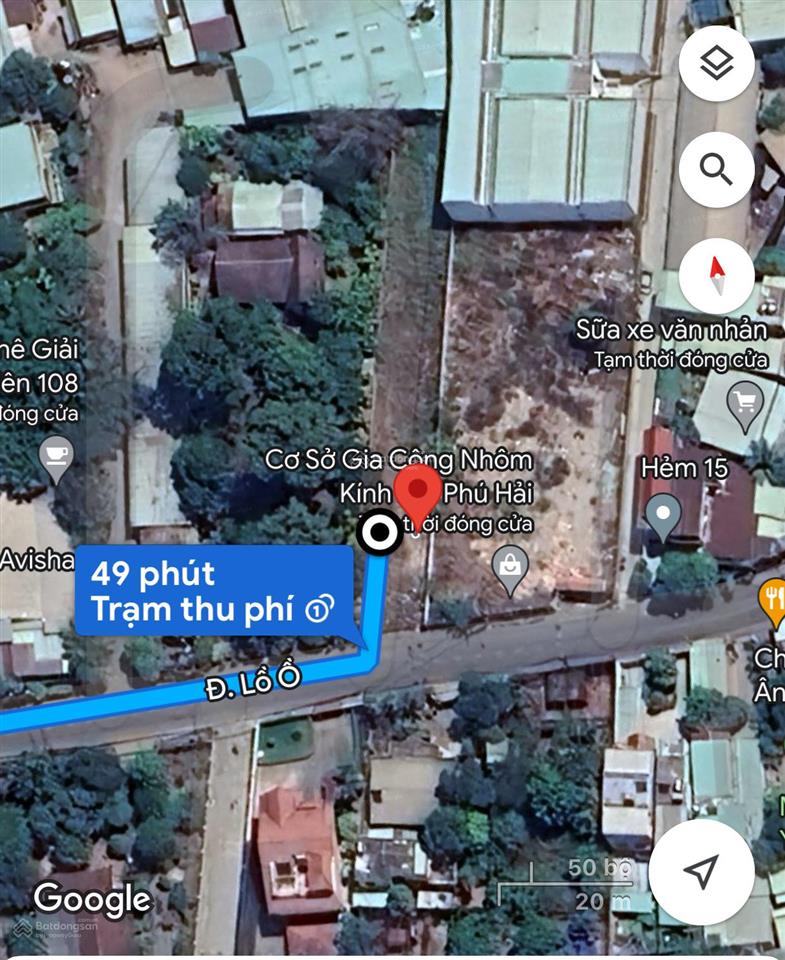The height and width of the screenshot is (960, 785).
Task: Open the Phú Hải shopping bag marker
Action: pyautogui.click(x=511, y=567)
